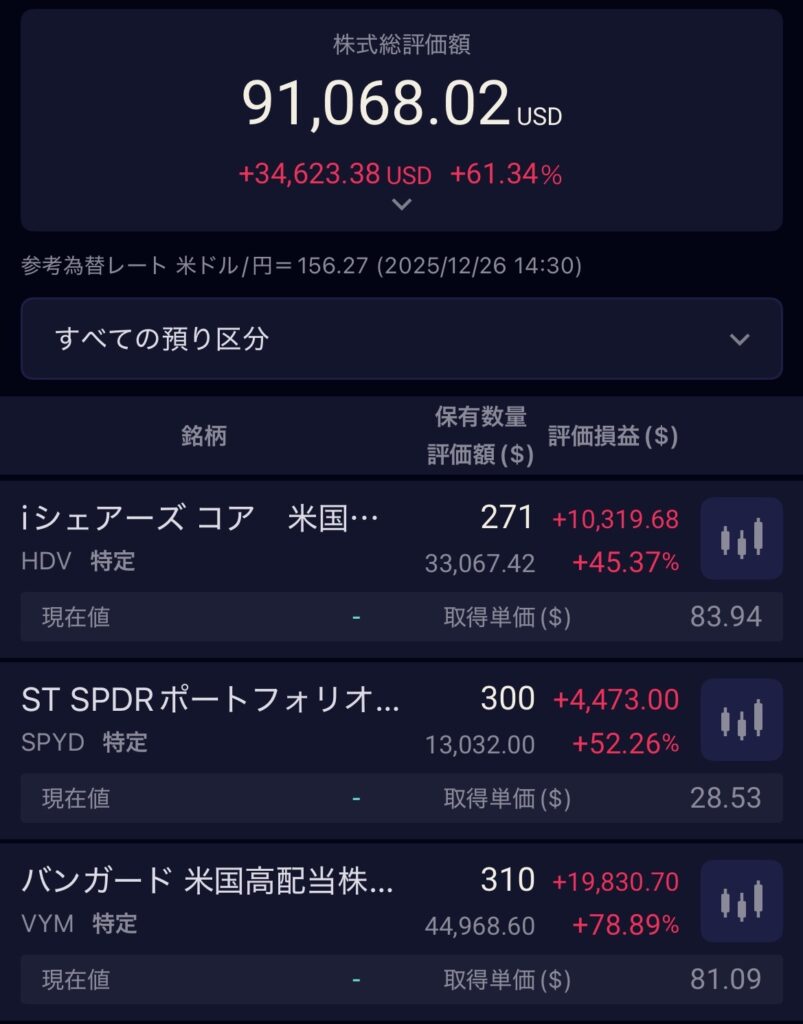Viewport: 803px width, 1024px height.
Task: Open the chart icon for VYM
Action: 741,901
